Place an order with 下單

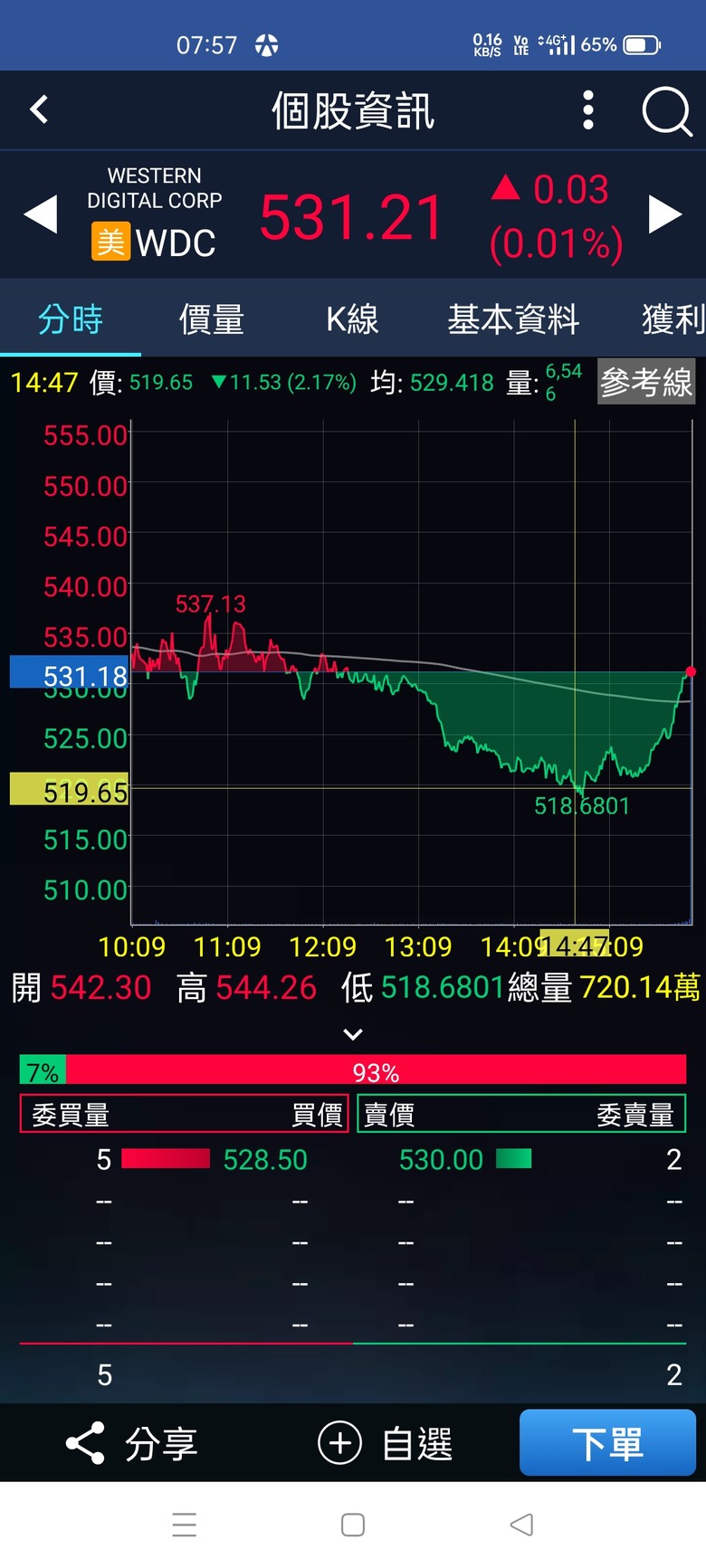click(607, 1442)
